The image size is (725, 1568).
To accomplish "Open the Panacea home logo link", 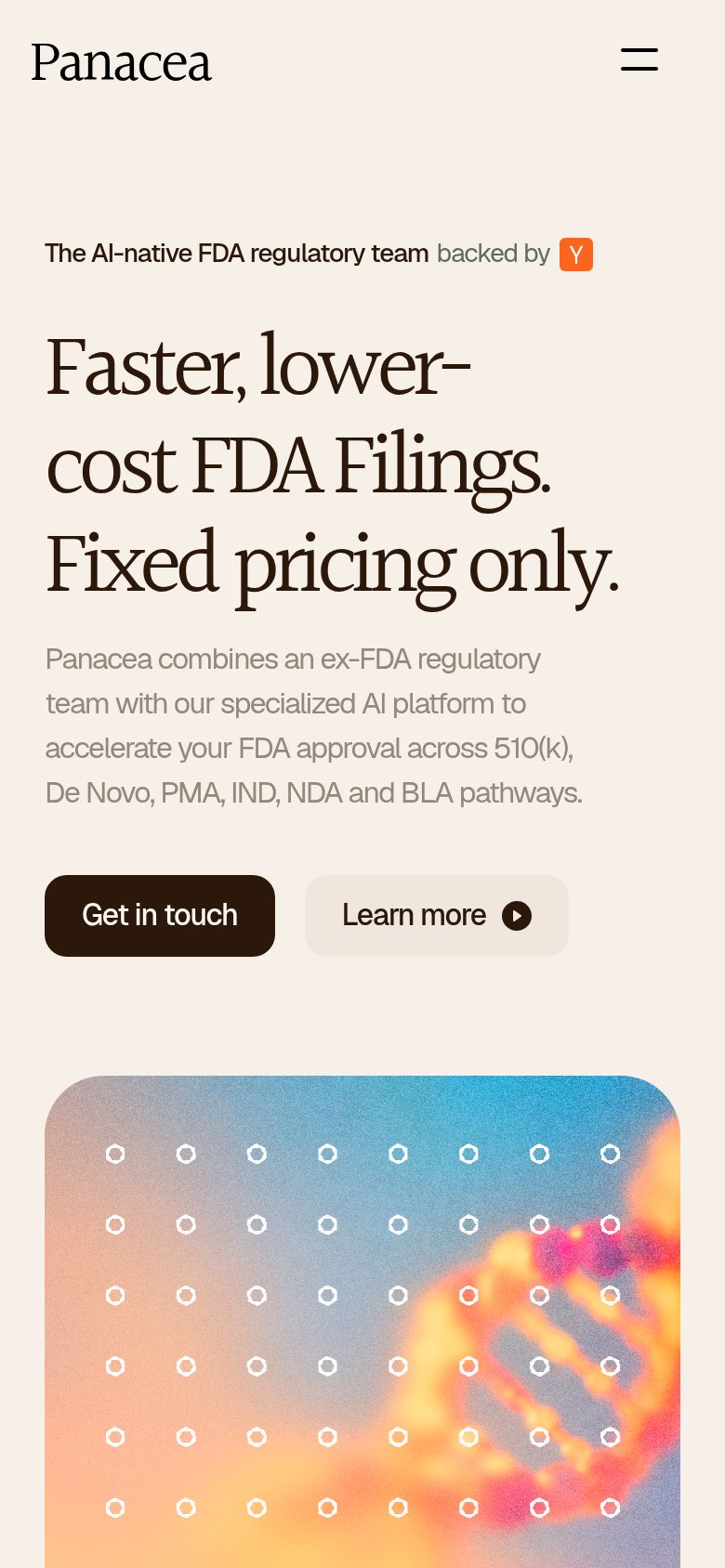I will coord(121,63).
